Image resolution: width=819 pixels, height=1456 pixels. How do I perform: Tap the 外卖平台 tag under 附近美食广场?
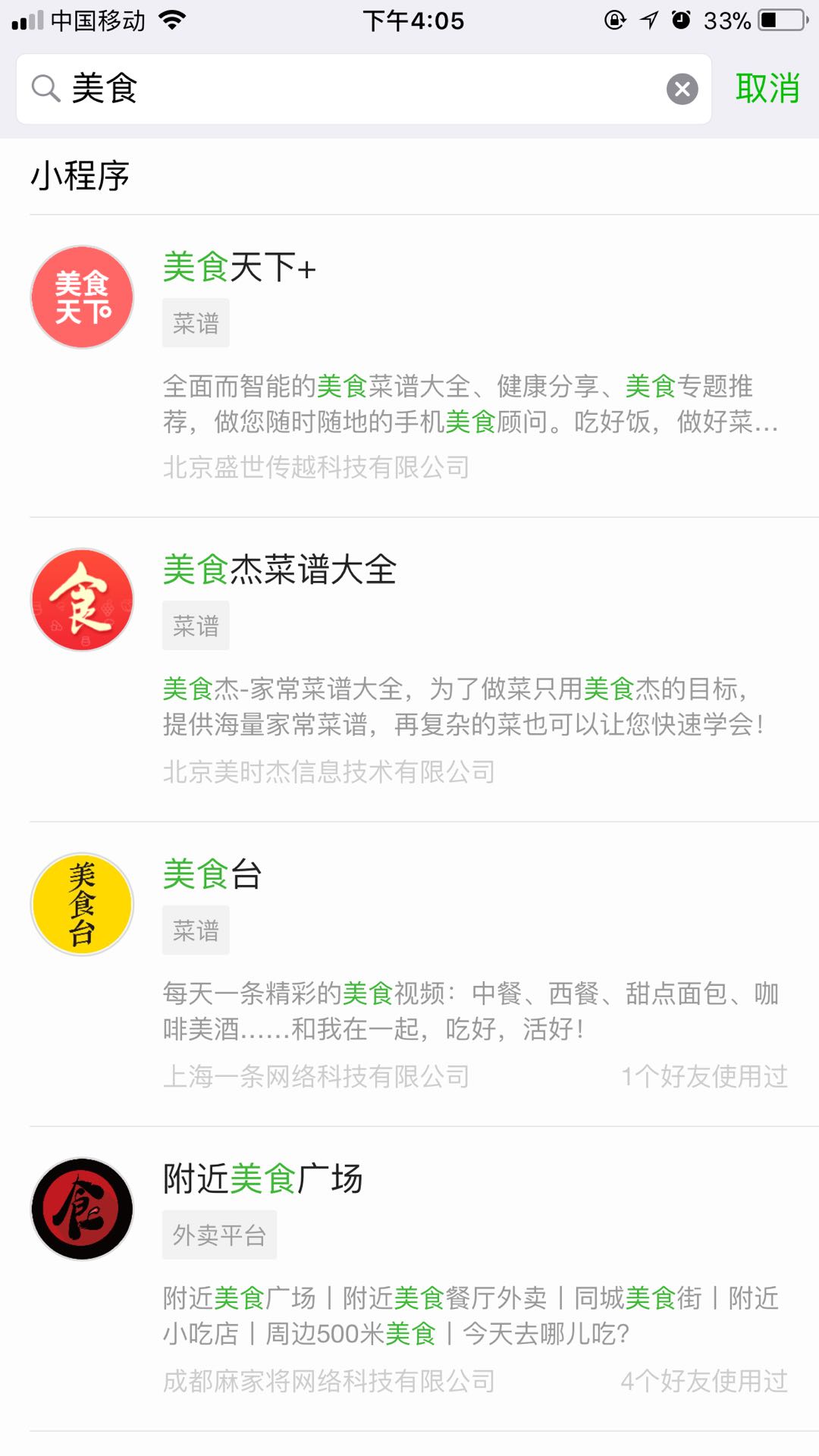click(219, 1235)
